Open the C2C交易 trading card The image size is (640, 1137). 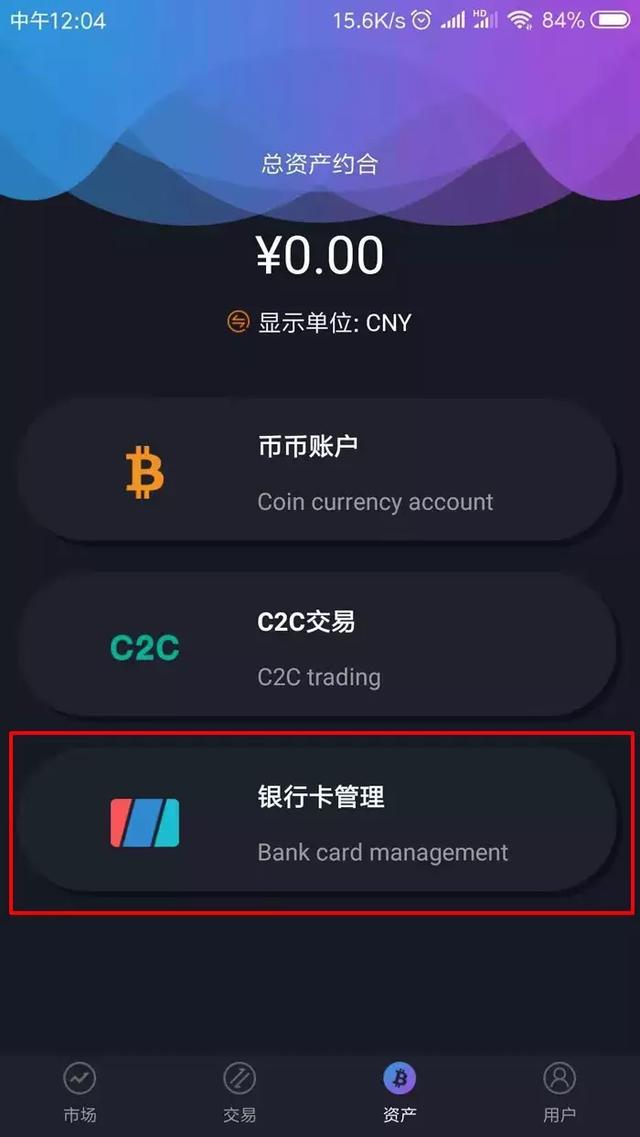pos(318,648)
